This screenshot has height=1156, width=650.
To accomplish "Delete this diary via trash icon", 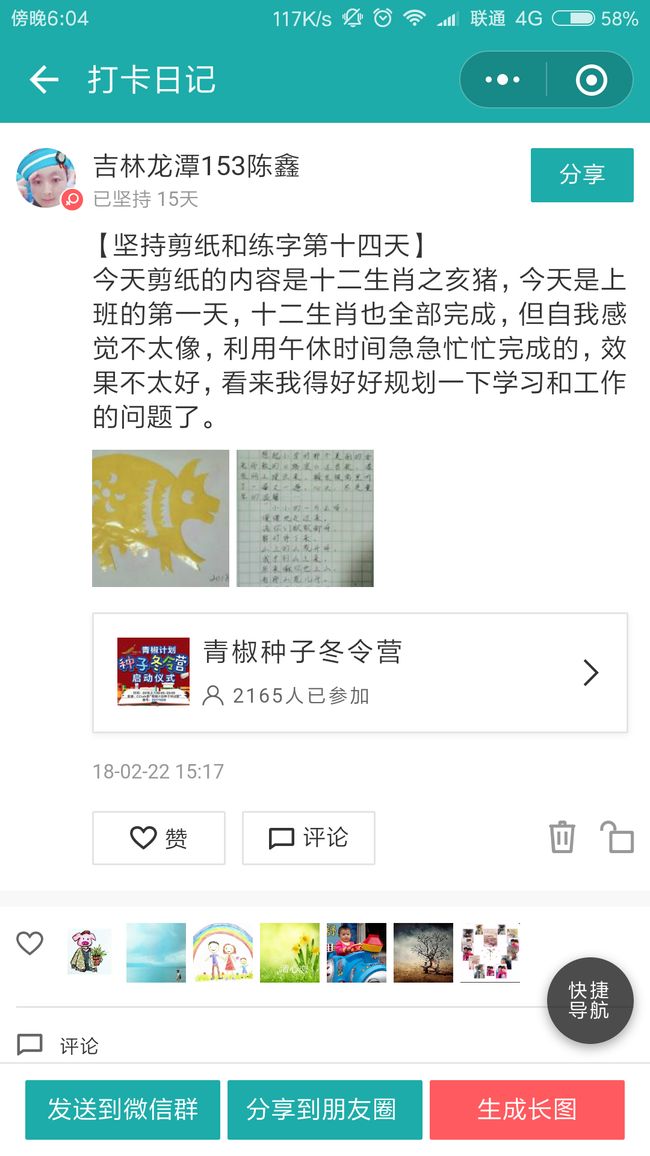I will (562, 837).
